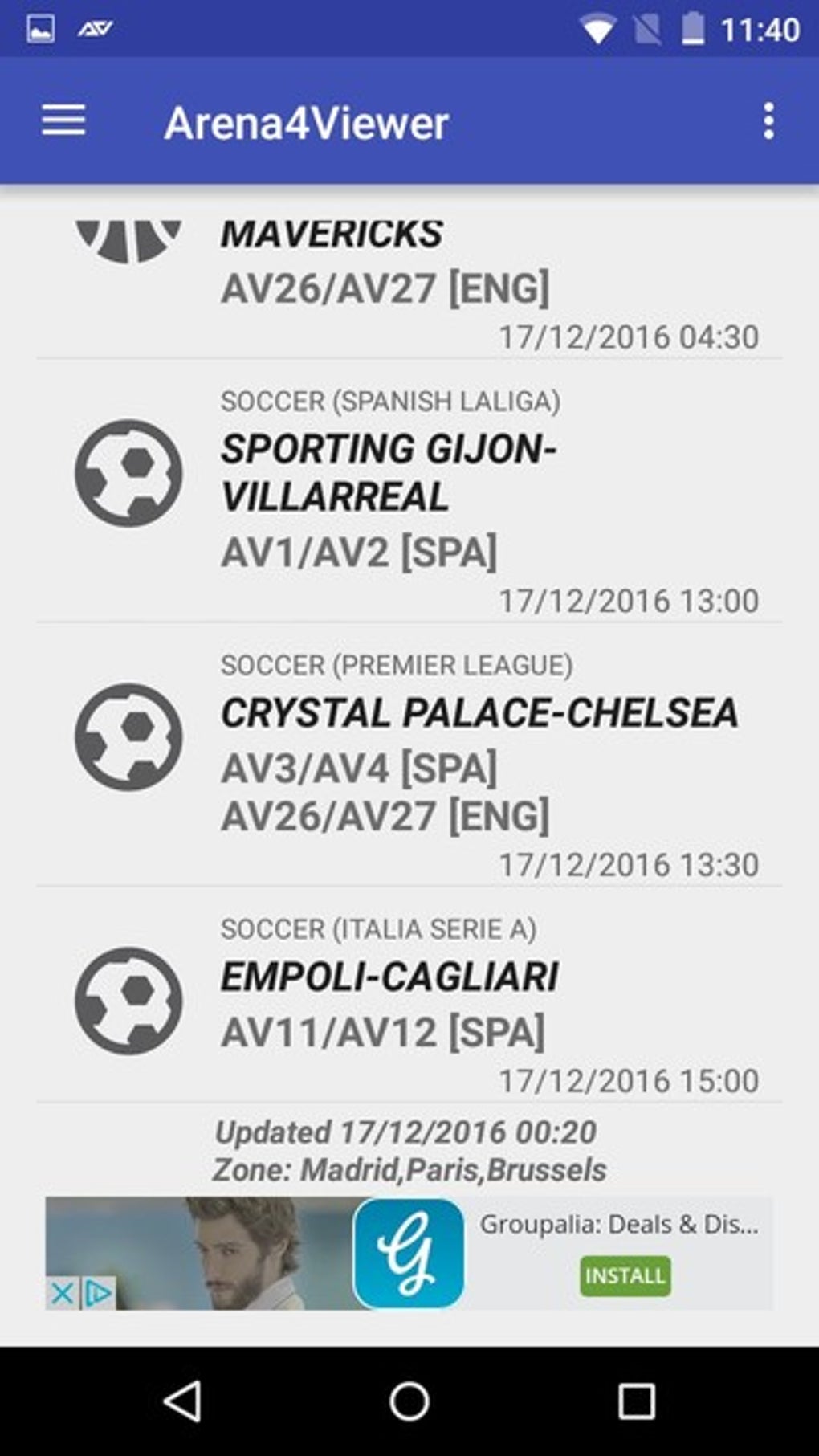
Task: Open the three-dot overflow menu
Action: pos(768,121)
